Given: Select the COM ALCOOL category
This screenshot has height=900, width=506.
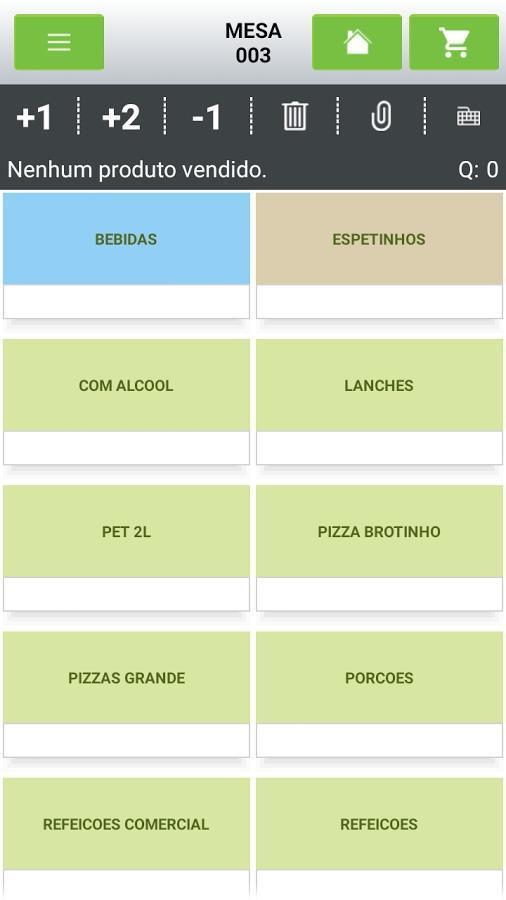Looking at the screenshot, I should [126, 402].
